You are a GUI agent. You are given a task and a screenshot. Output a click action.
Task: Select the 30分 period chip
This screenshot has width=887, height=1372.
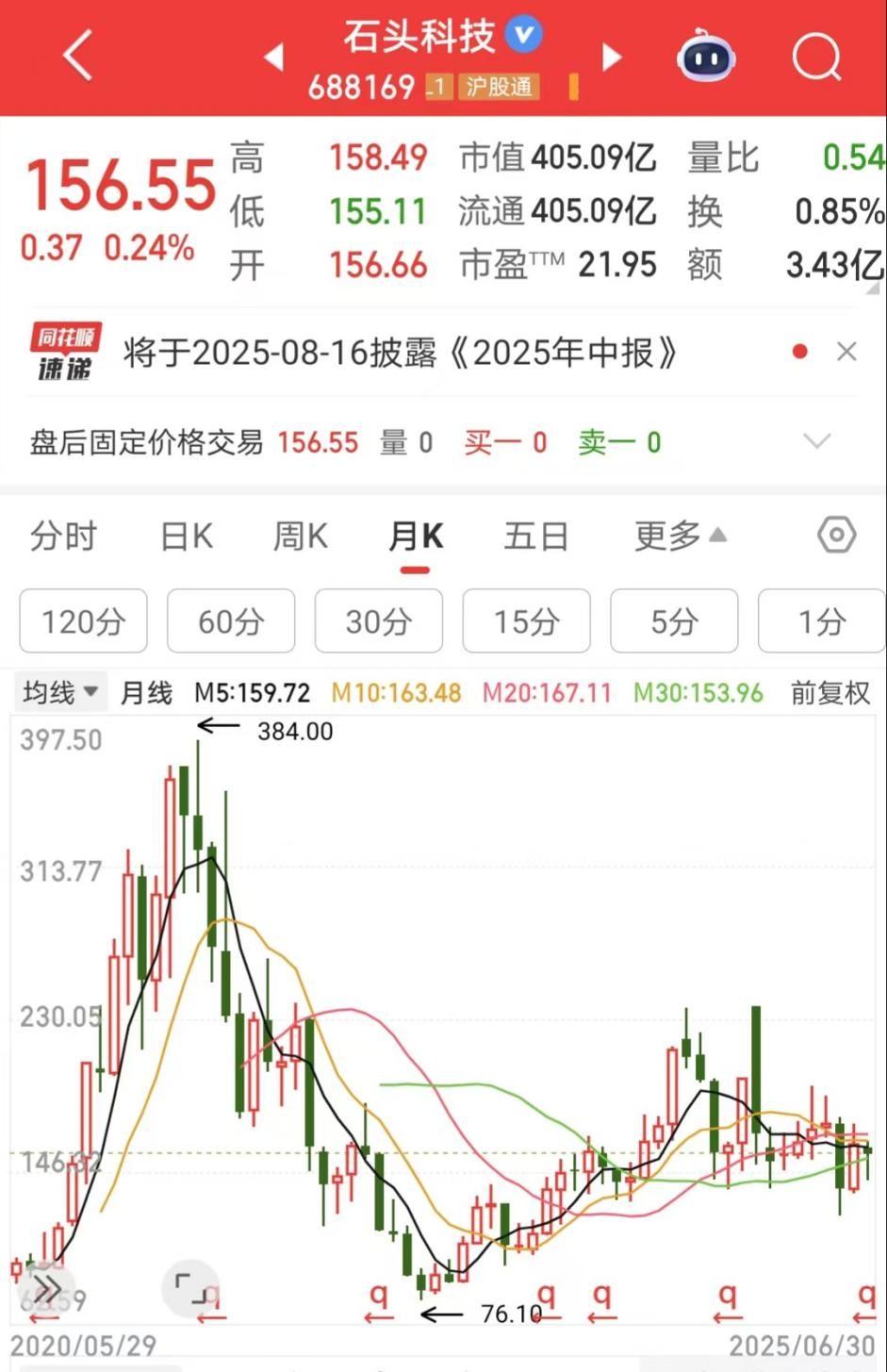coord(378,621)
